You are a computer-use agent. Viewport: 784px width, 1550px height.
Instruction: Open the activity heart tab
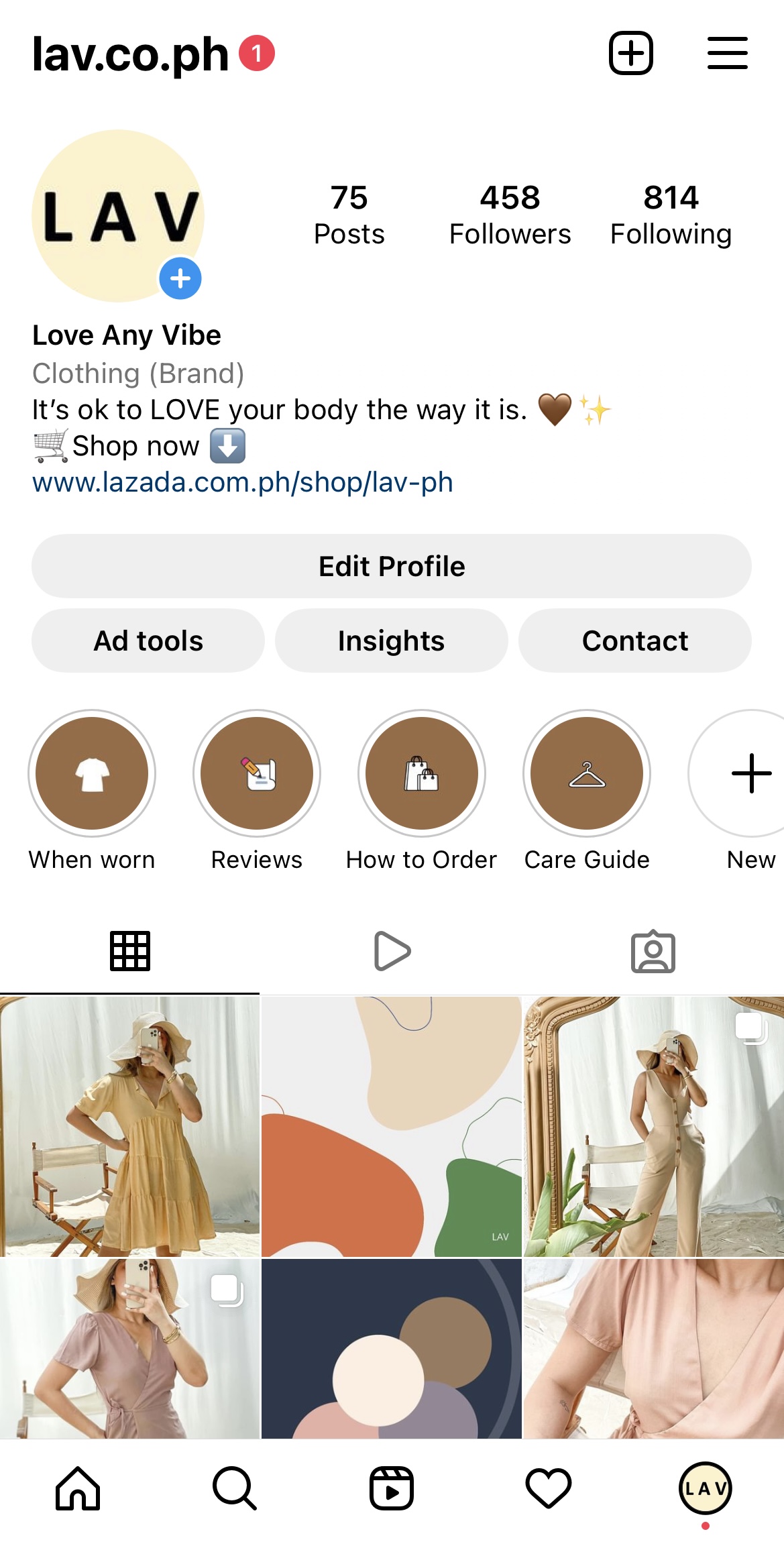coord(548,1488)
